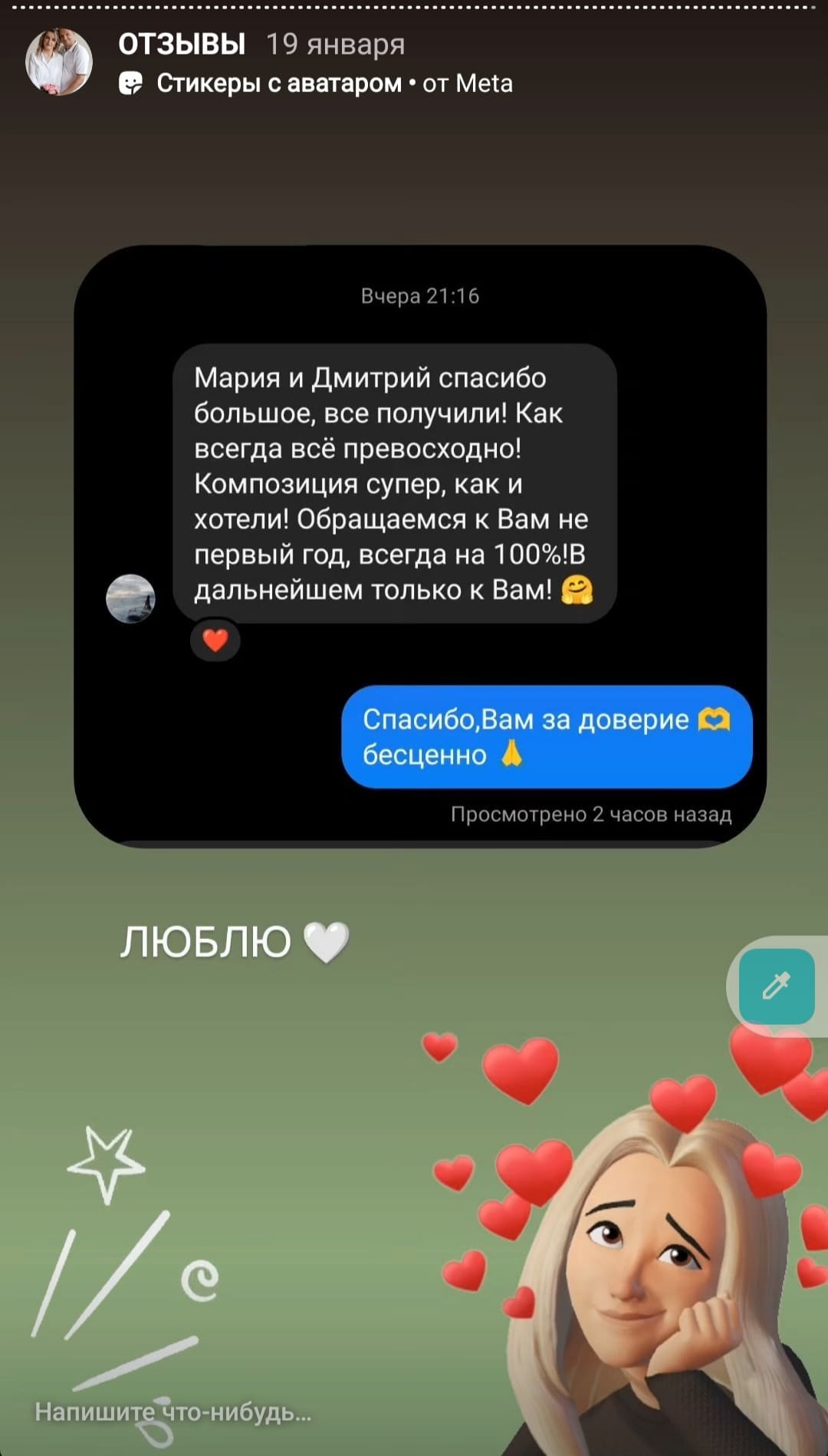Image resolution: width=828 pixels, height=1456 pixels.
Task: Open the story author's profile picture
Action: [x=59, y=62]
